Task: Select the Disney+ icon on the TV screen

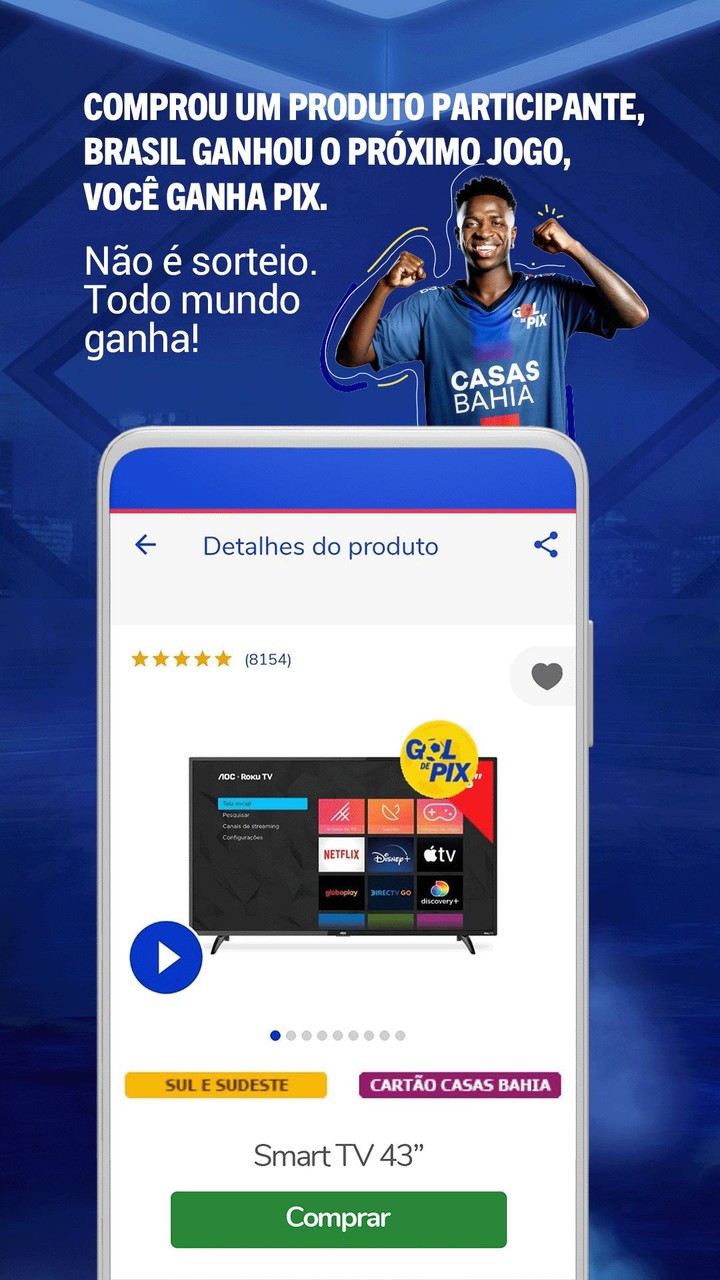Action: pyautogui.click(x=390, y=856)
